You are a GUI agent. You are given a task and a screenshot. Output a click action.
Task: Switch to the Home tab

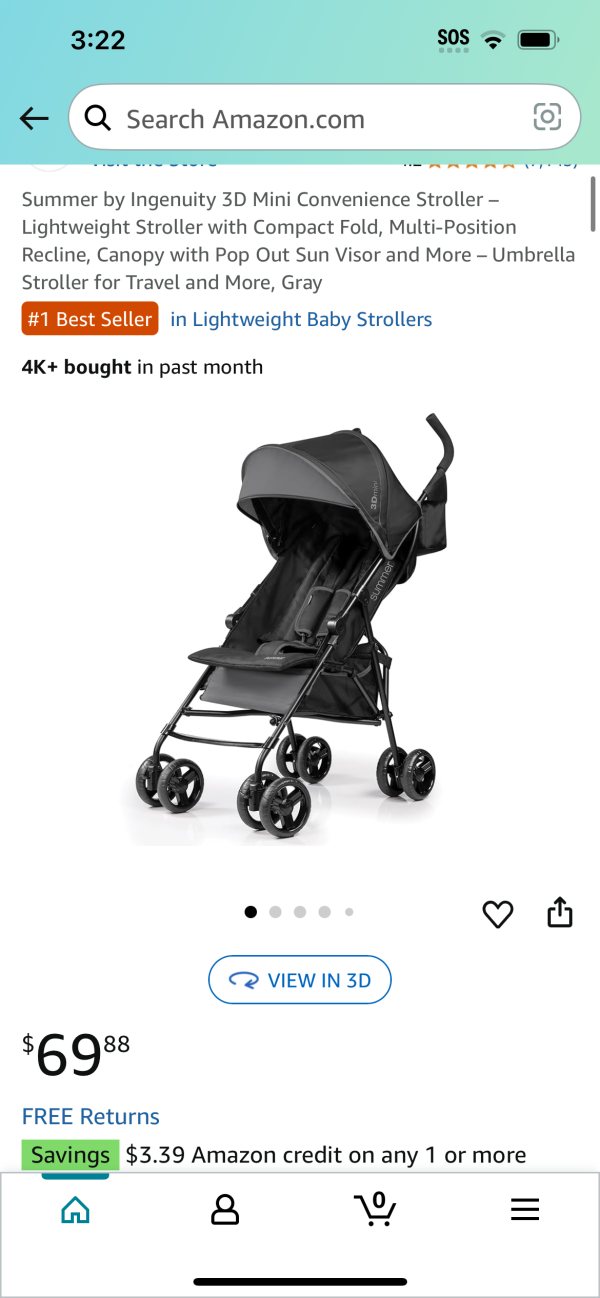click(x=75, y=1210)
